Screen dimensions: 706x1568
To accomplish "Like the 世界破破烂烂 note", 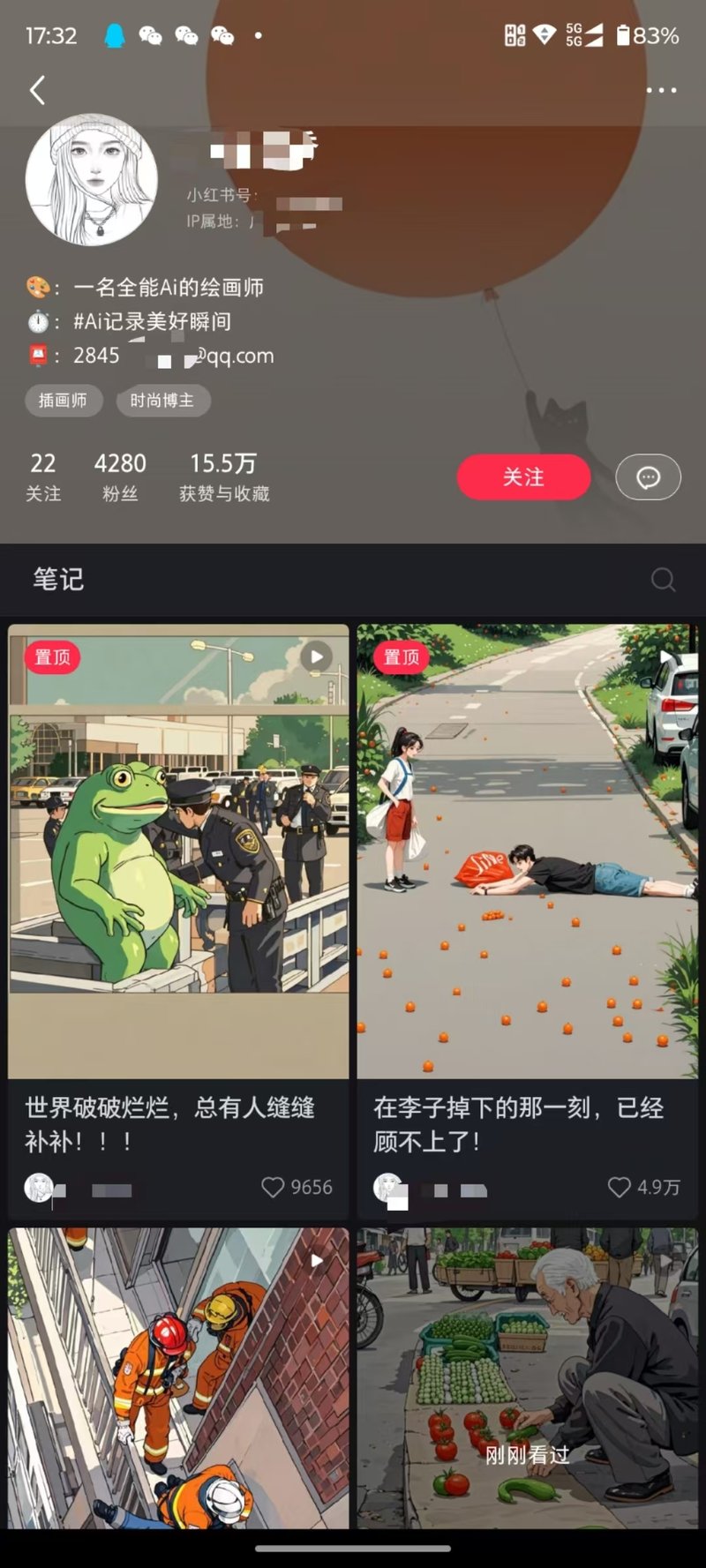I will pyautogui.click(x=273, y=1188).
